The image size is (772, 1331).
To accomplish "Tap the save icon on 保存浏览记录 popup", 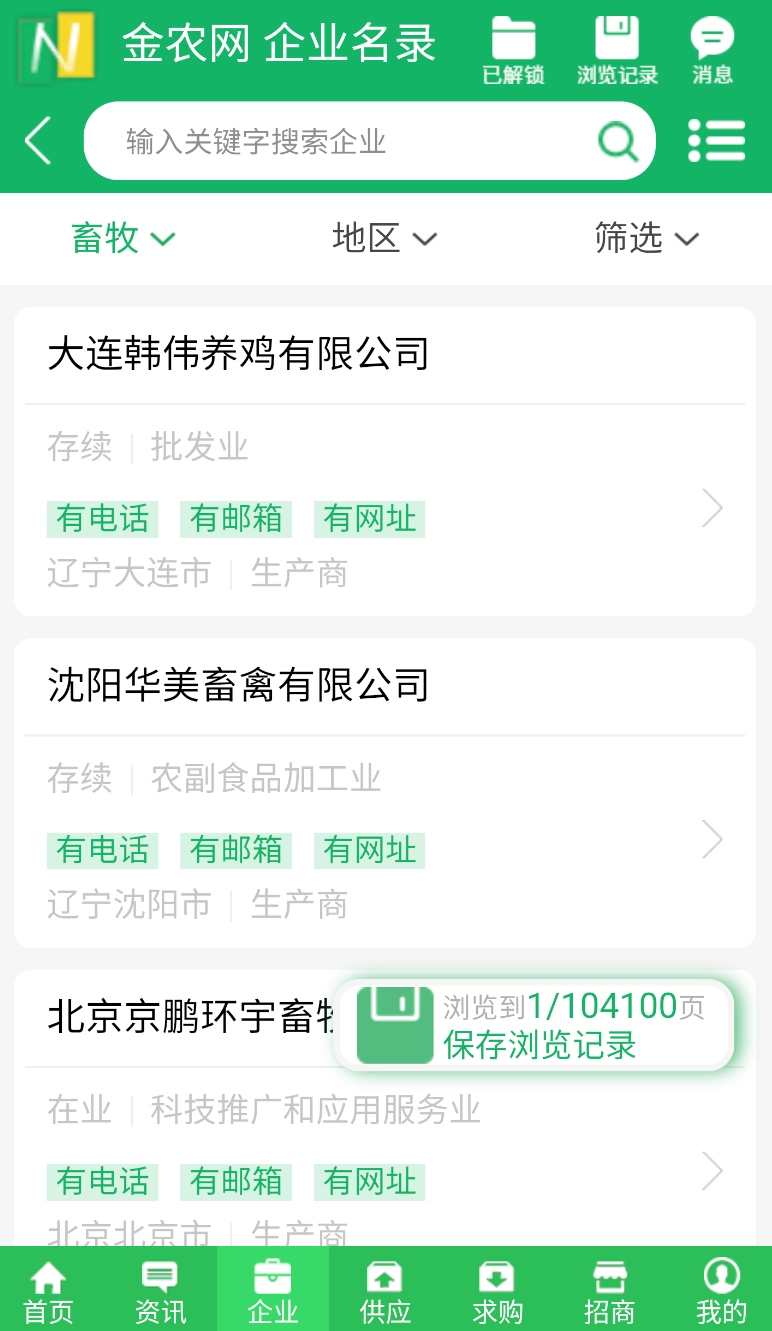I will [393, 1025].
